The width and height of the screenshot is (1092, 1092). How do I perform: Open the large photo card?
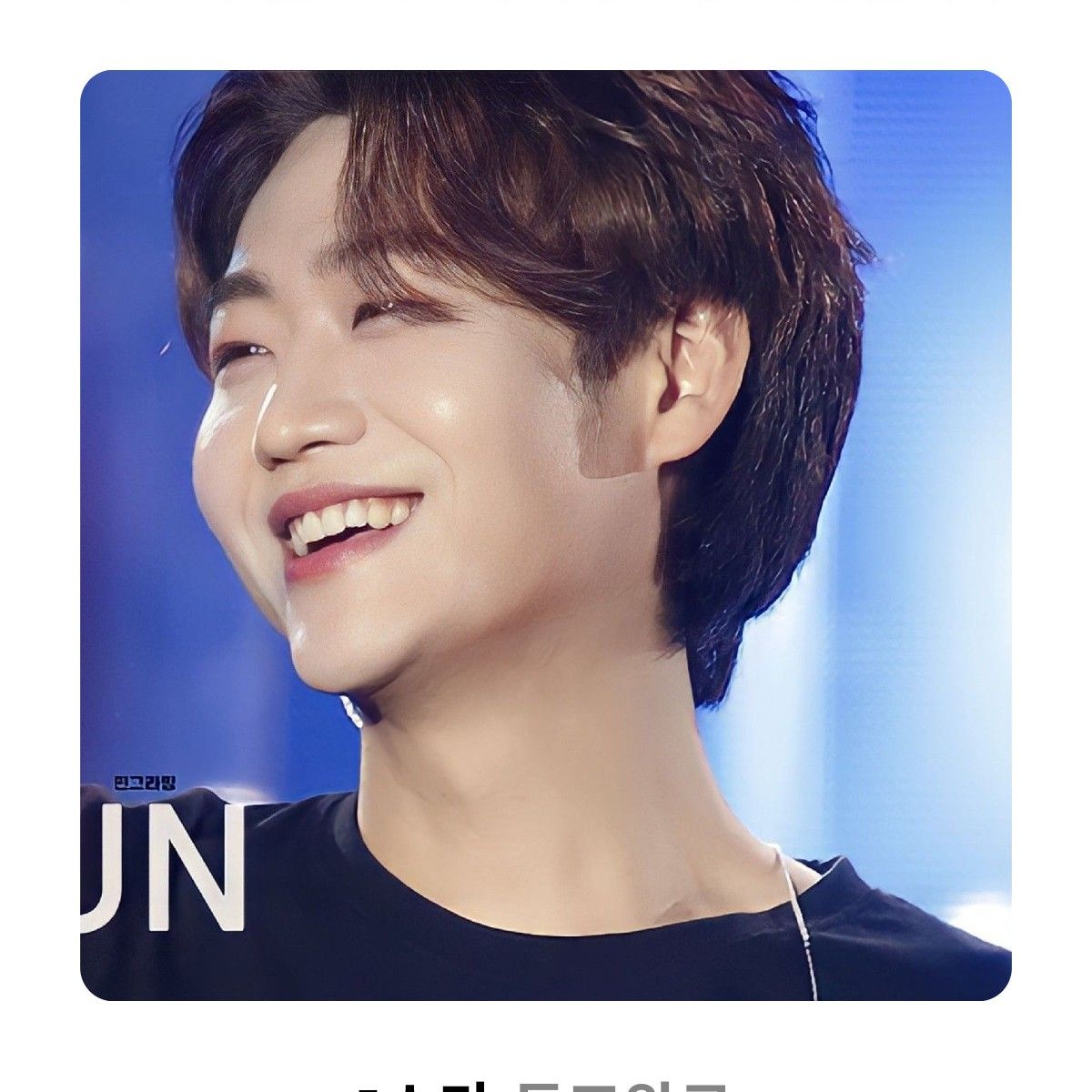click(x=546, y=535)
